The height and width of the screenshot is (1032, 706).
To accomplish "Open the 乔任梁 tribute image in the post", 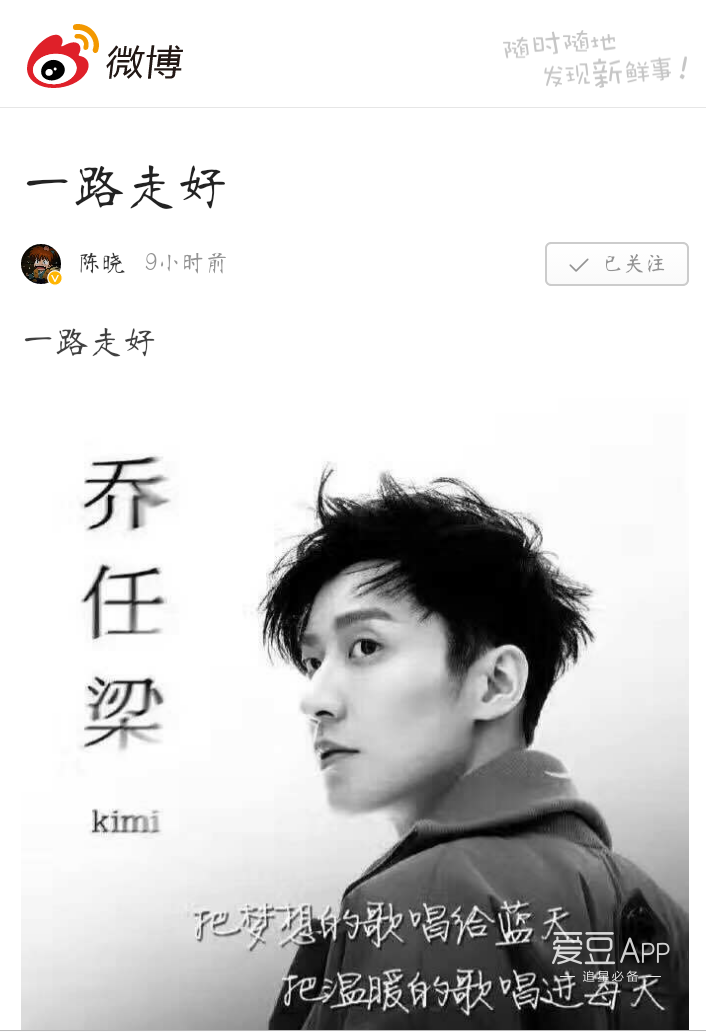I will [354, 710].
